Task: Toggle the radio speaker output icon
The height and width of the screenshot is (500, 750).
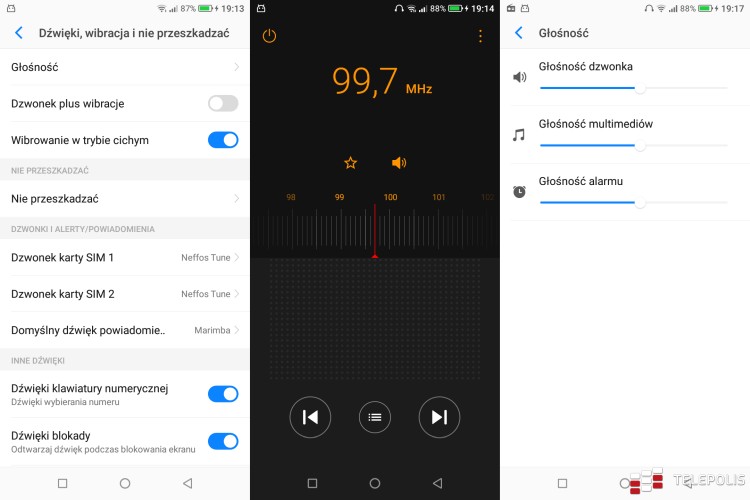Action: (399, 162)
